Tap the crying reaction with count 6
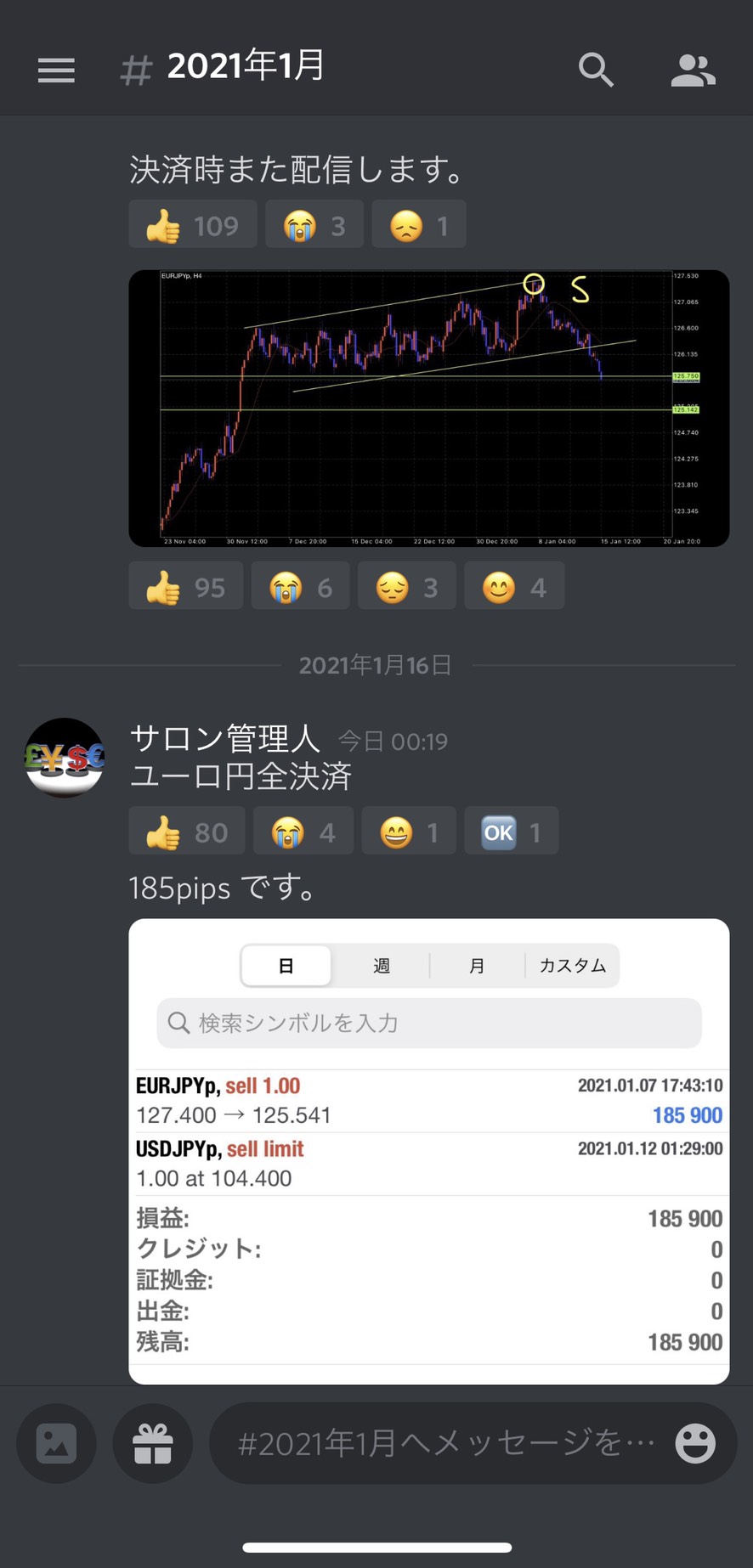 (300, 587)
